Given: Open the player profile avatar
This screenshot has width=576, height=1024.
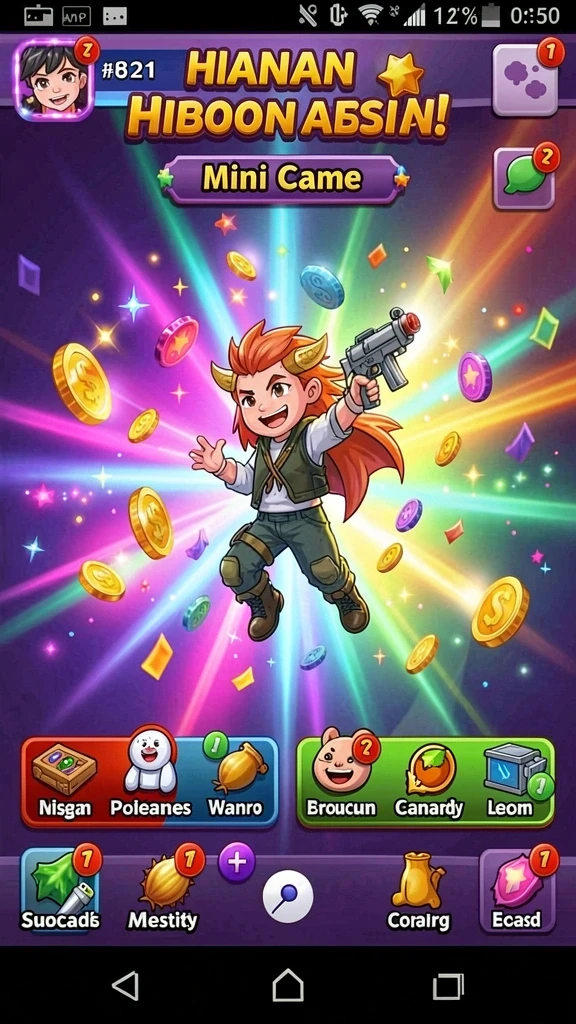Looking at the screenshot, I should point(54,80).
